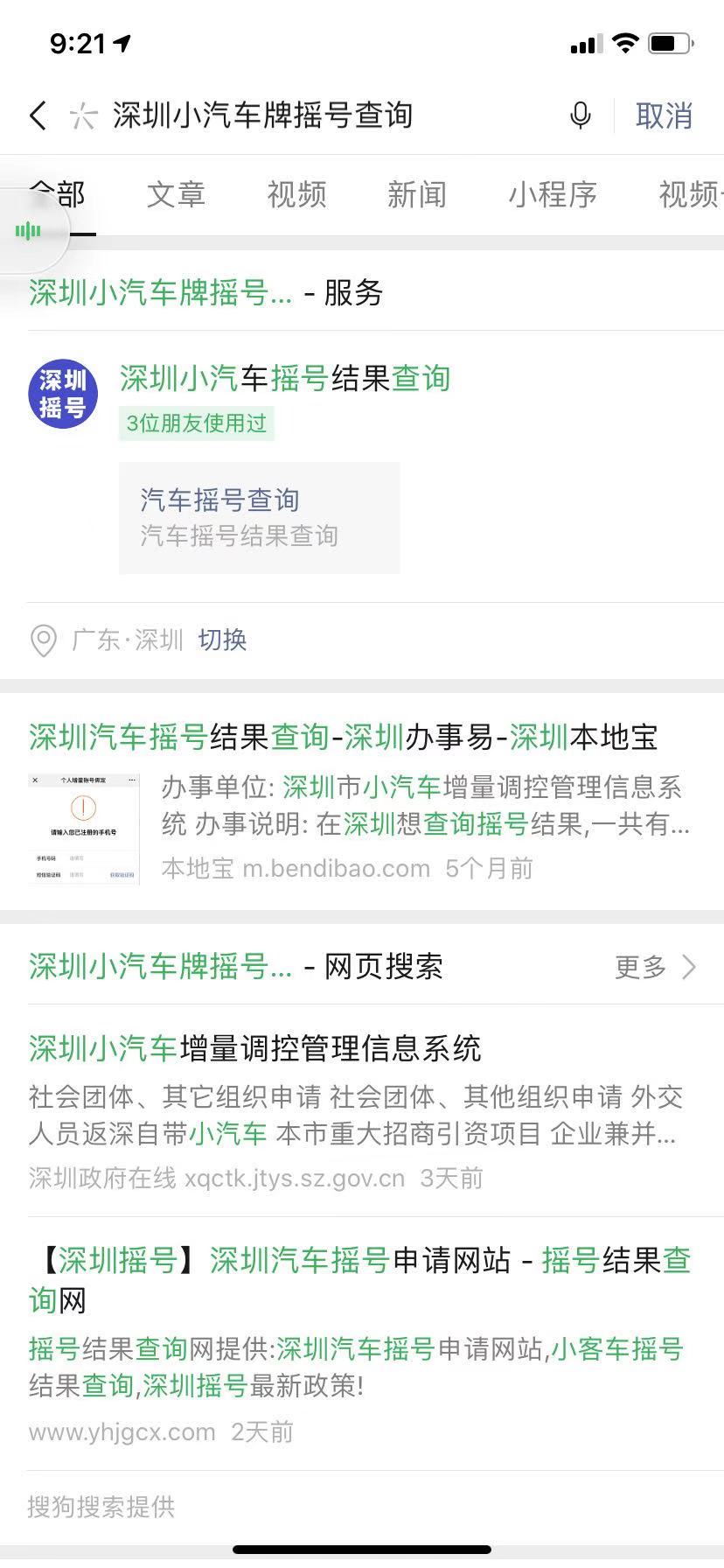Image resolution: width=724 pixels, height=1568 pixels.
Task: Tap the back arrow to return
Action: pos(37,115)
